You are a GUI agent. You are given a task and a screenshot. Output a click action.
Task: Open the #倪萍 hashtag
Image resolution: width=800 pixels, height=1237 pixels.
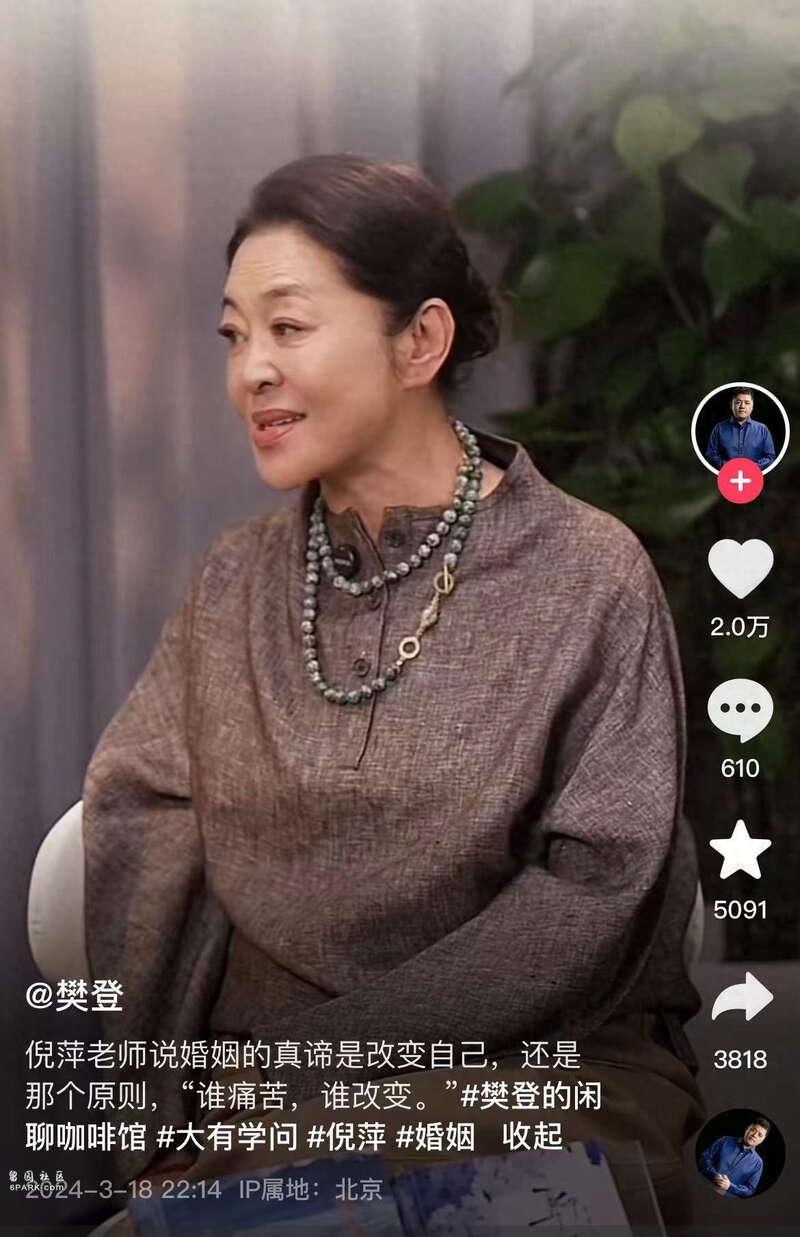coord(345,1137)
